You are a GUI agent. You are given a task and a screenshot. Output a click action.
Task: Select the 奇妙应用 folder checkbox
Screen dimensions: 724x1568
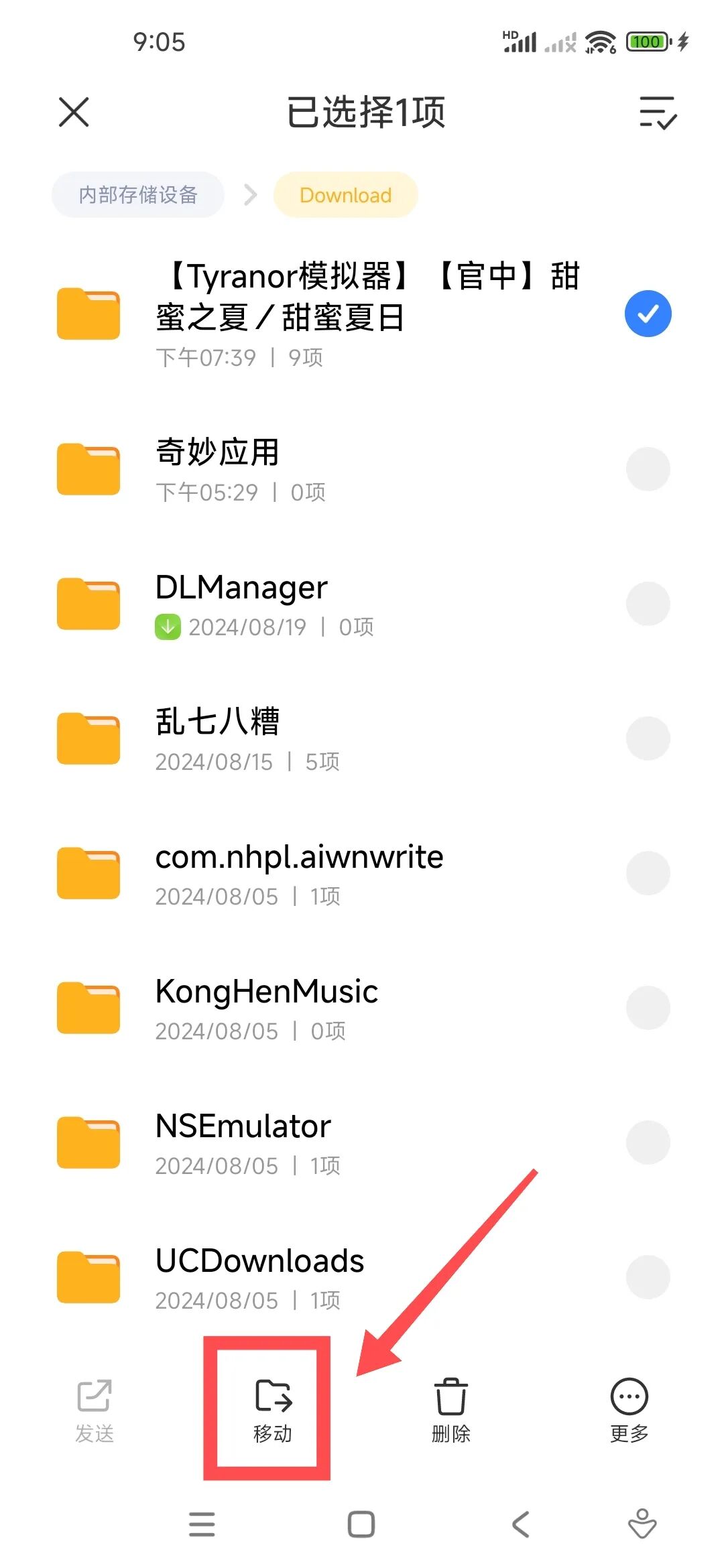tap(648, 469)
